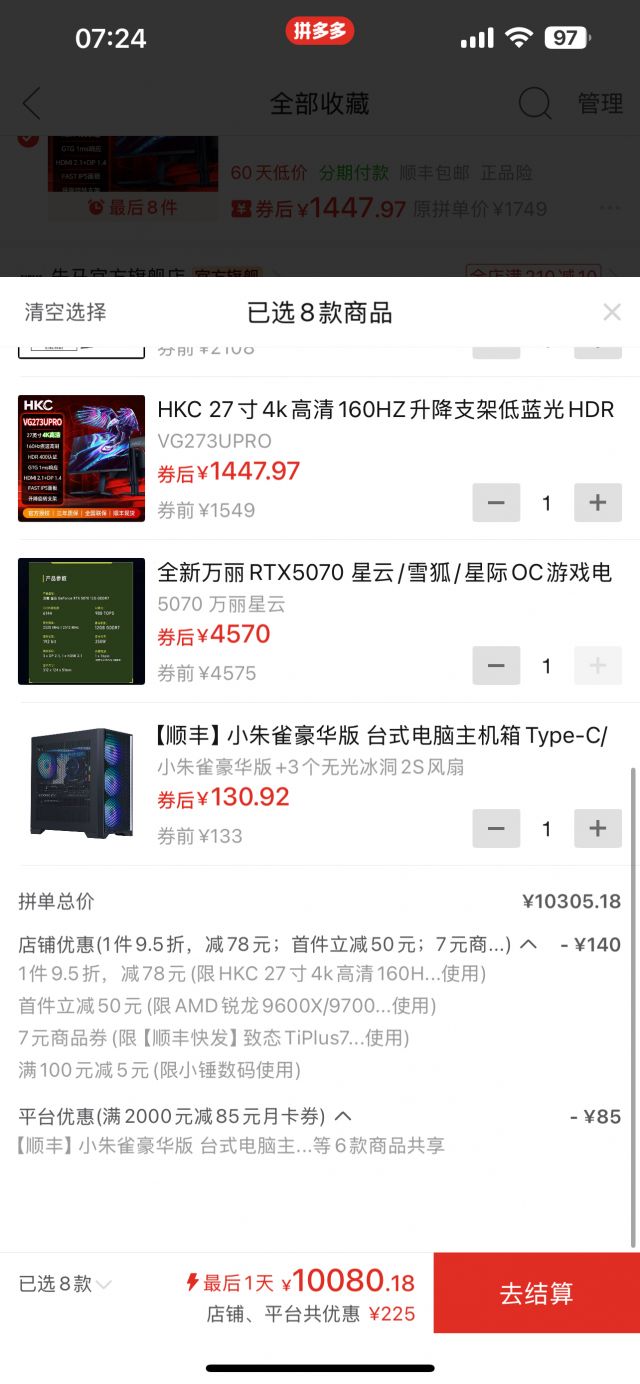Tap 清空选择 to clear the selection
Viewport: 640px width, 1384px height.
pyautogui.click(x=65, y=312)
